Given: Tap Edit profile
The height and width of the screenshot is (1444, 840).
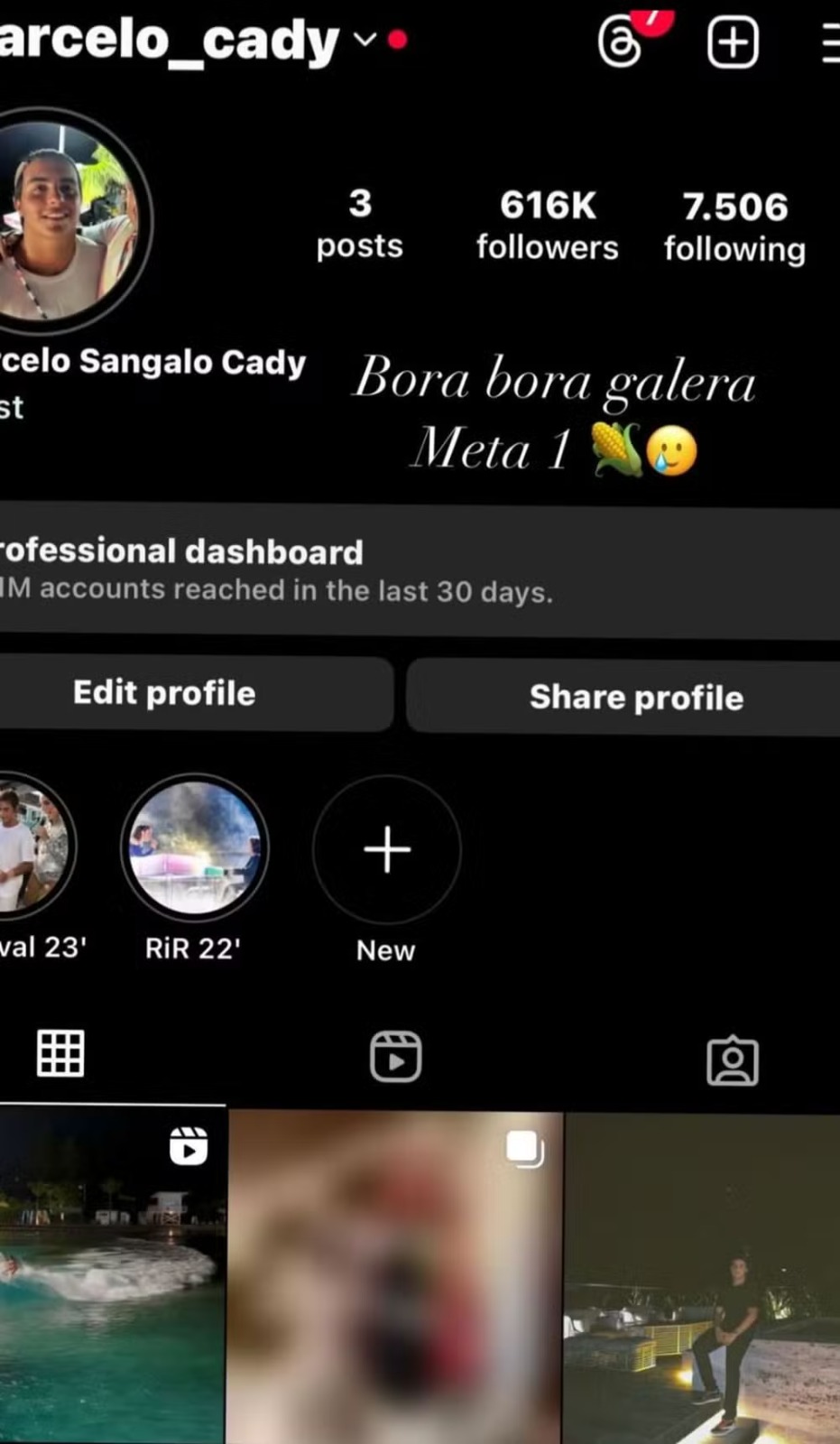Looking at the screenshot, I should tap(165, 693).
